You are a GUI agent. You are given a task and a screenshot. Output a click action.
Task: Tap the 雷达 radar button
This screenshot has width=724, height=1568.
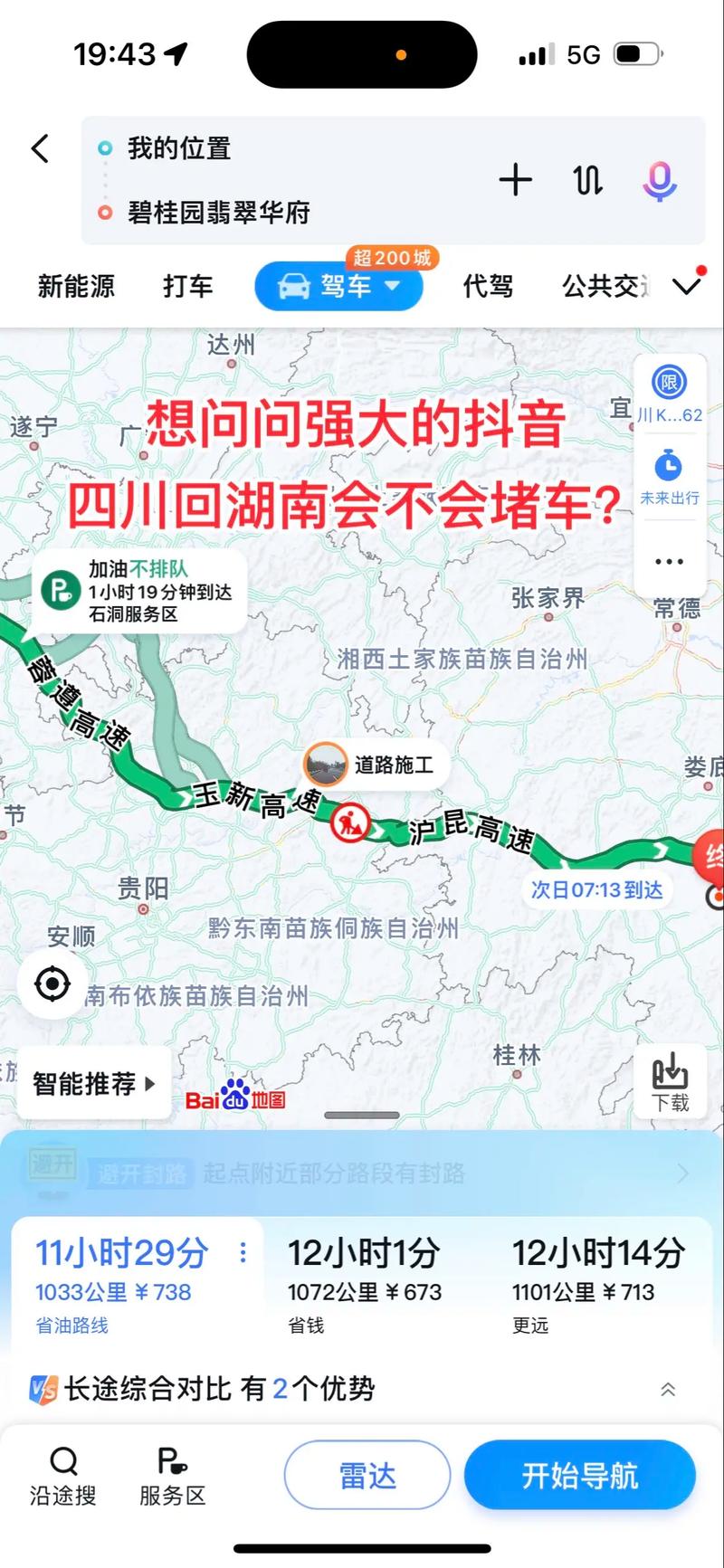pyautogui.click(x=367, y=1475)
